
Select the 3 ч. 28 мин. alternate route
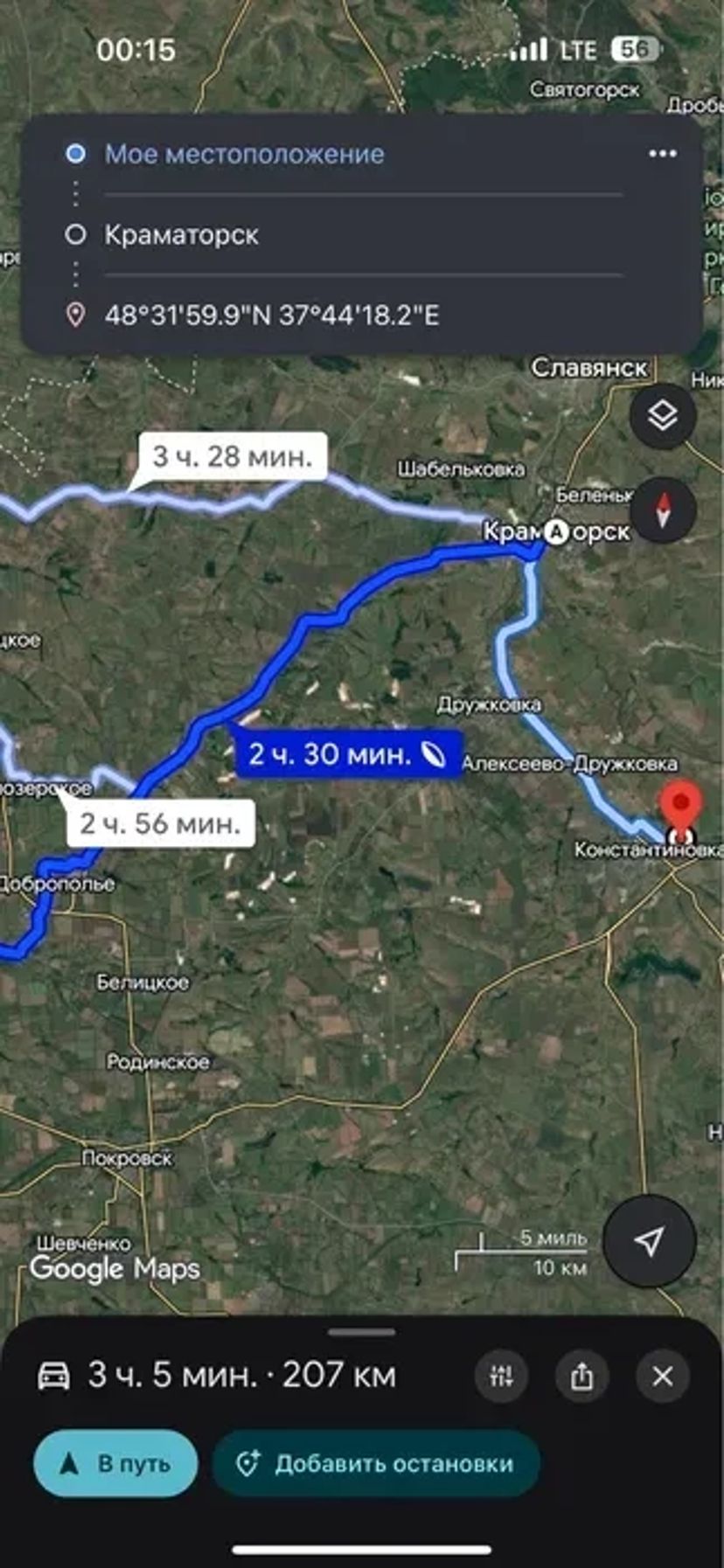tap(232, 455)
